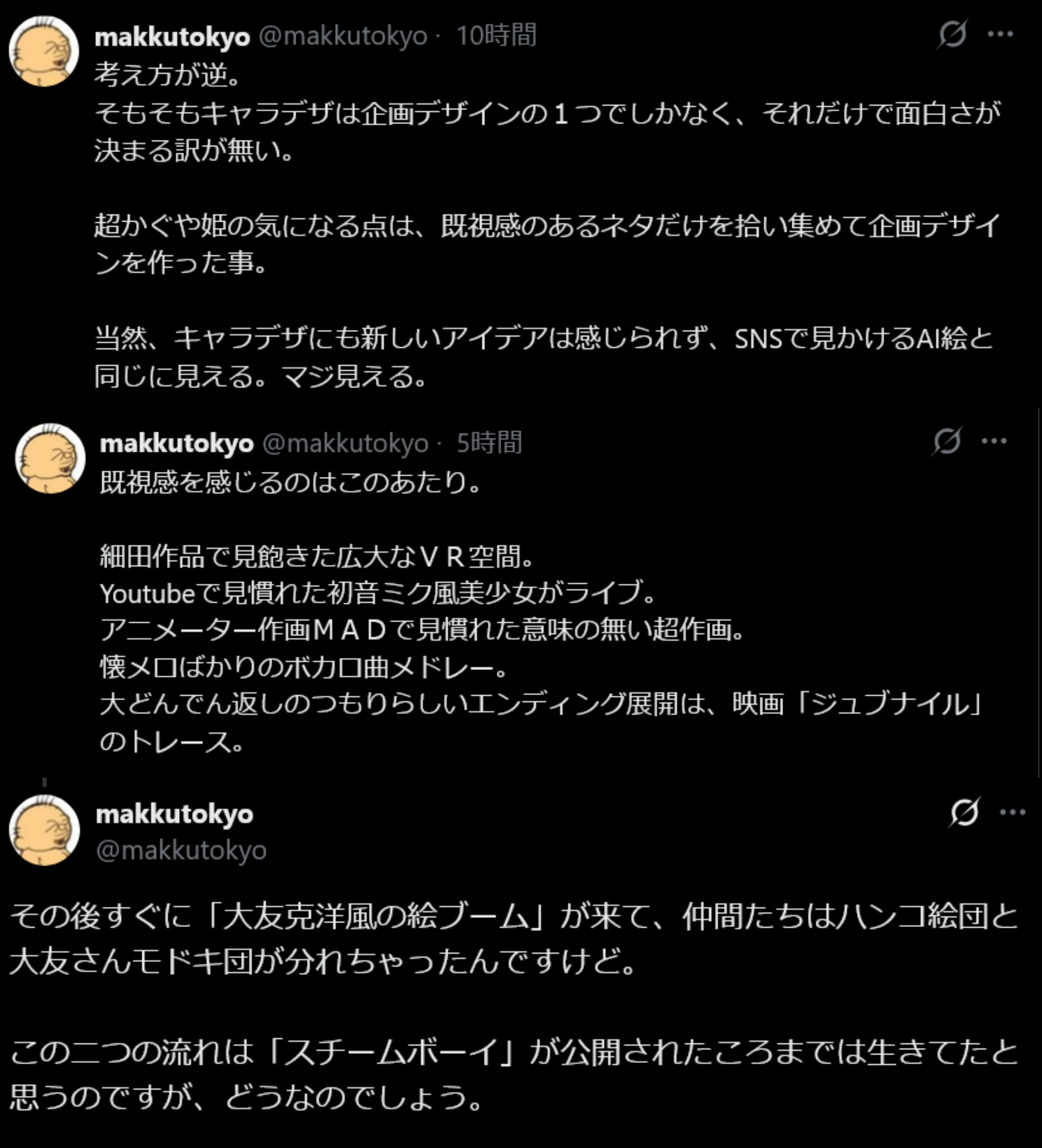
Task: Tap the makkutokyo name on the 5時間 post
Action: coord(176,444)
